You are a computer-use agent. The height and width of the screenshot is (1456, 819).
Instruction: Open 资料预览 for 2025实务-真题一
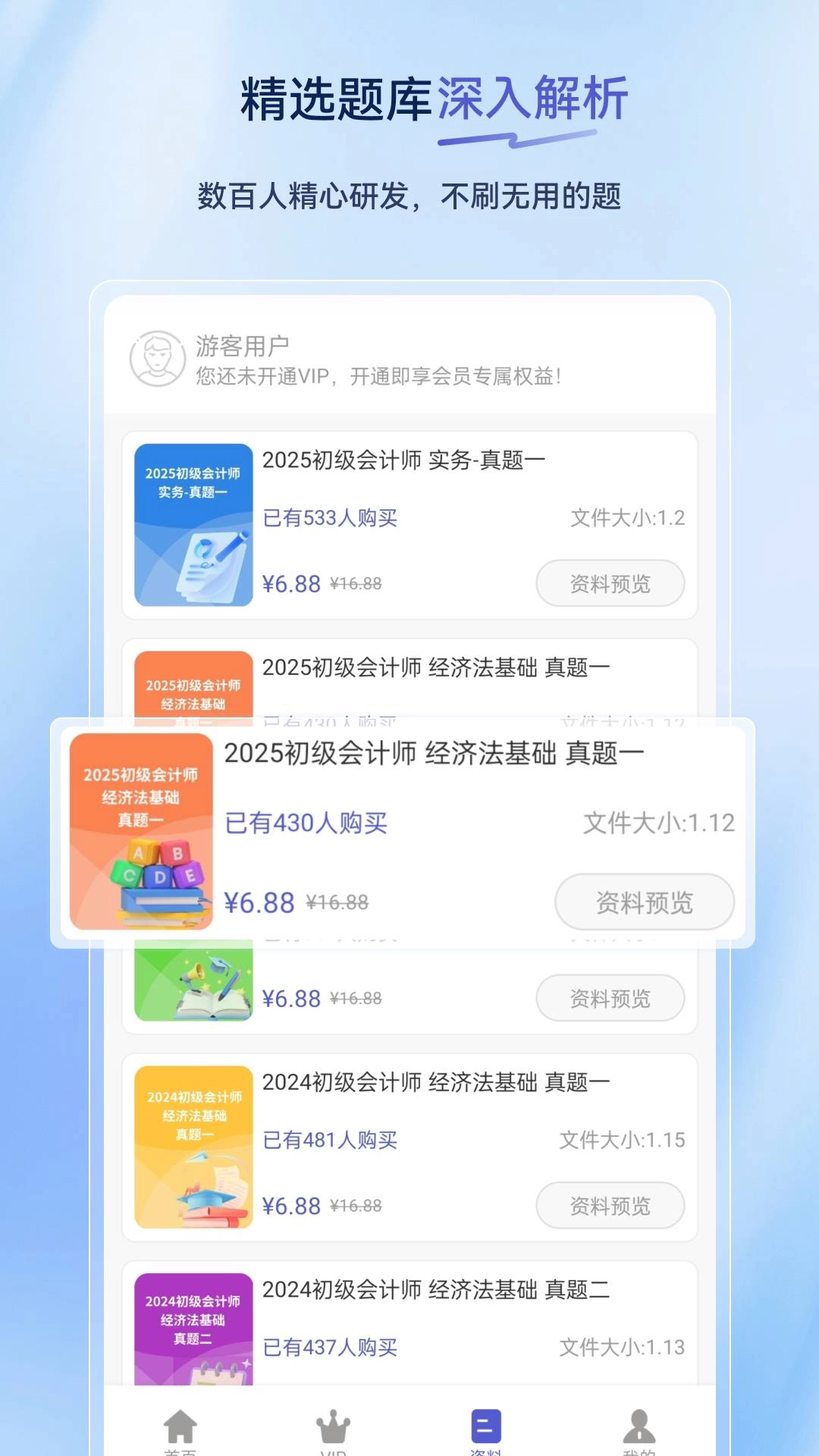point(611,583)
